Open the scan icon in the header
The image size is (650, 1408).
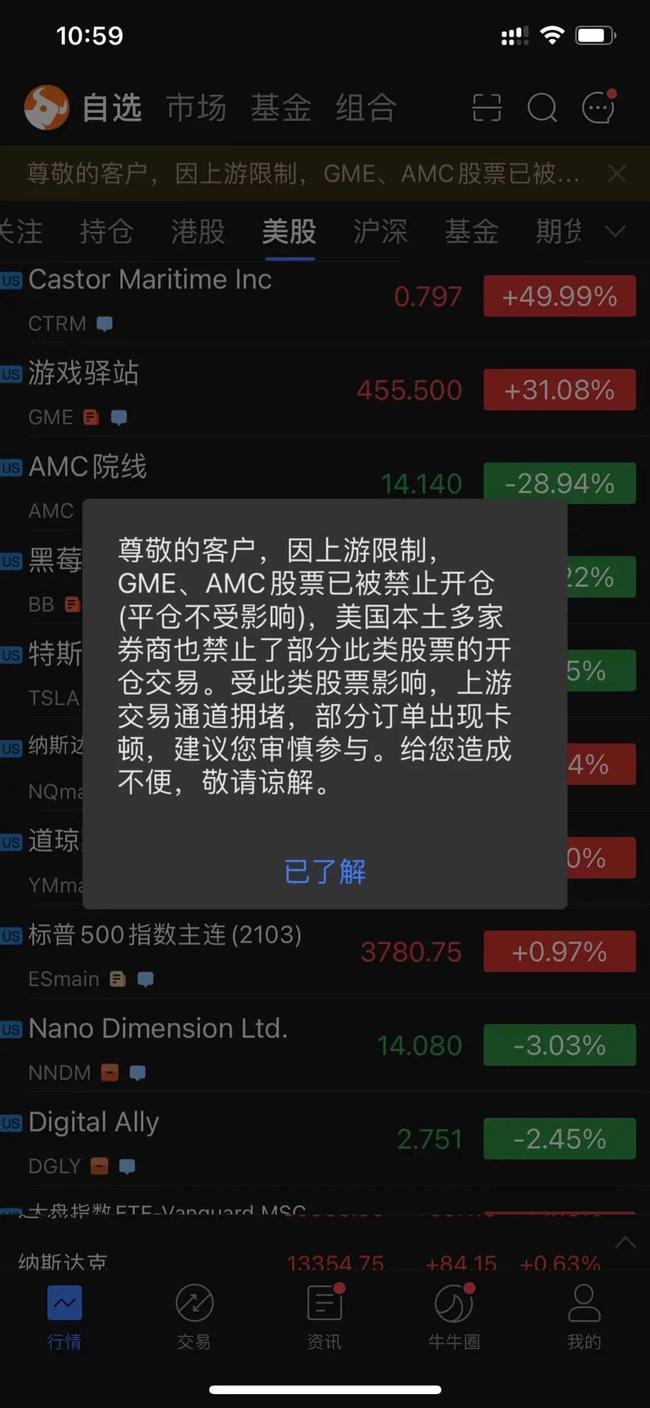[x=486, y=108]
